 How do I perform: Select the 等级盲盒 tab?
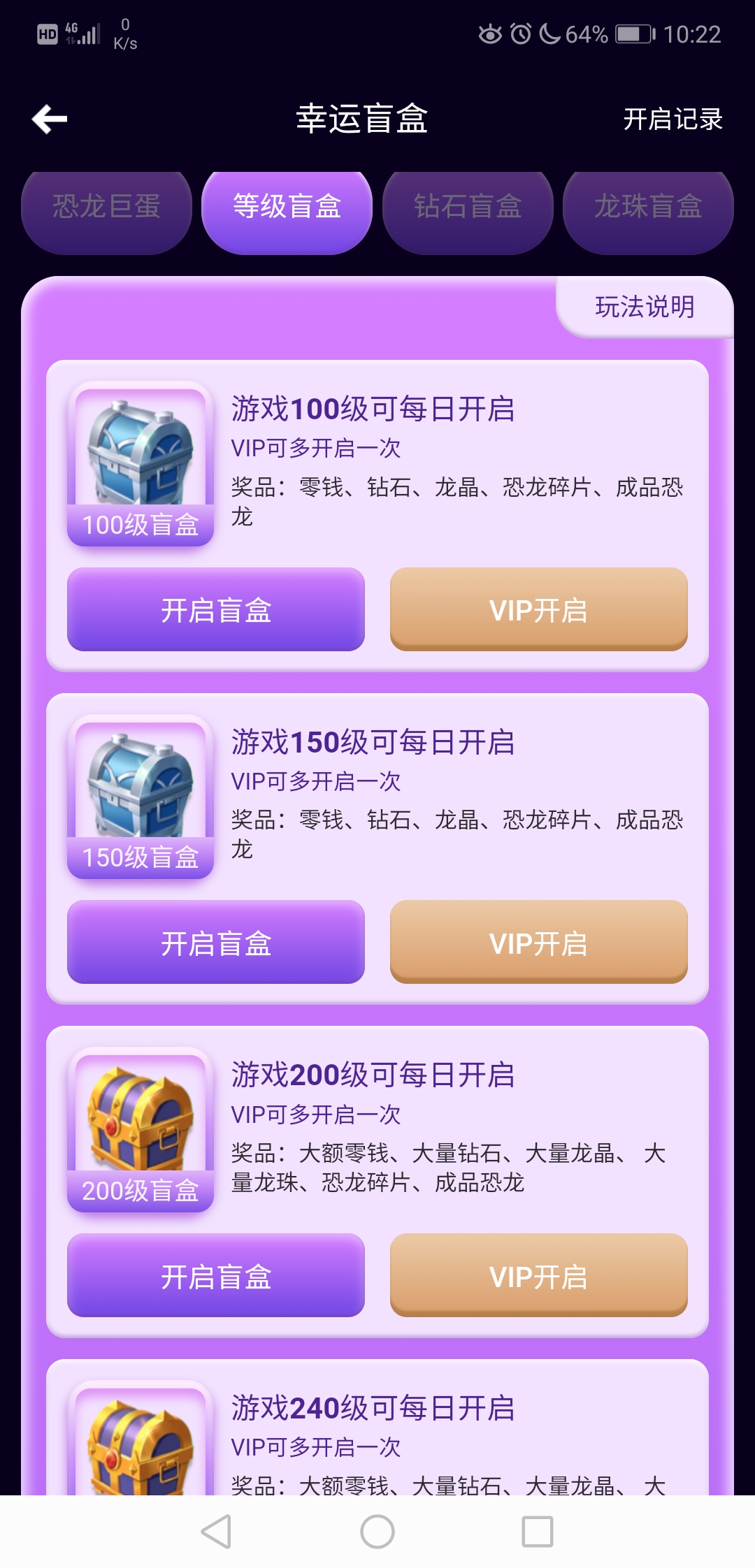(x=287, y=208)
